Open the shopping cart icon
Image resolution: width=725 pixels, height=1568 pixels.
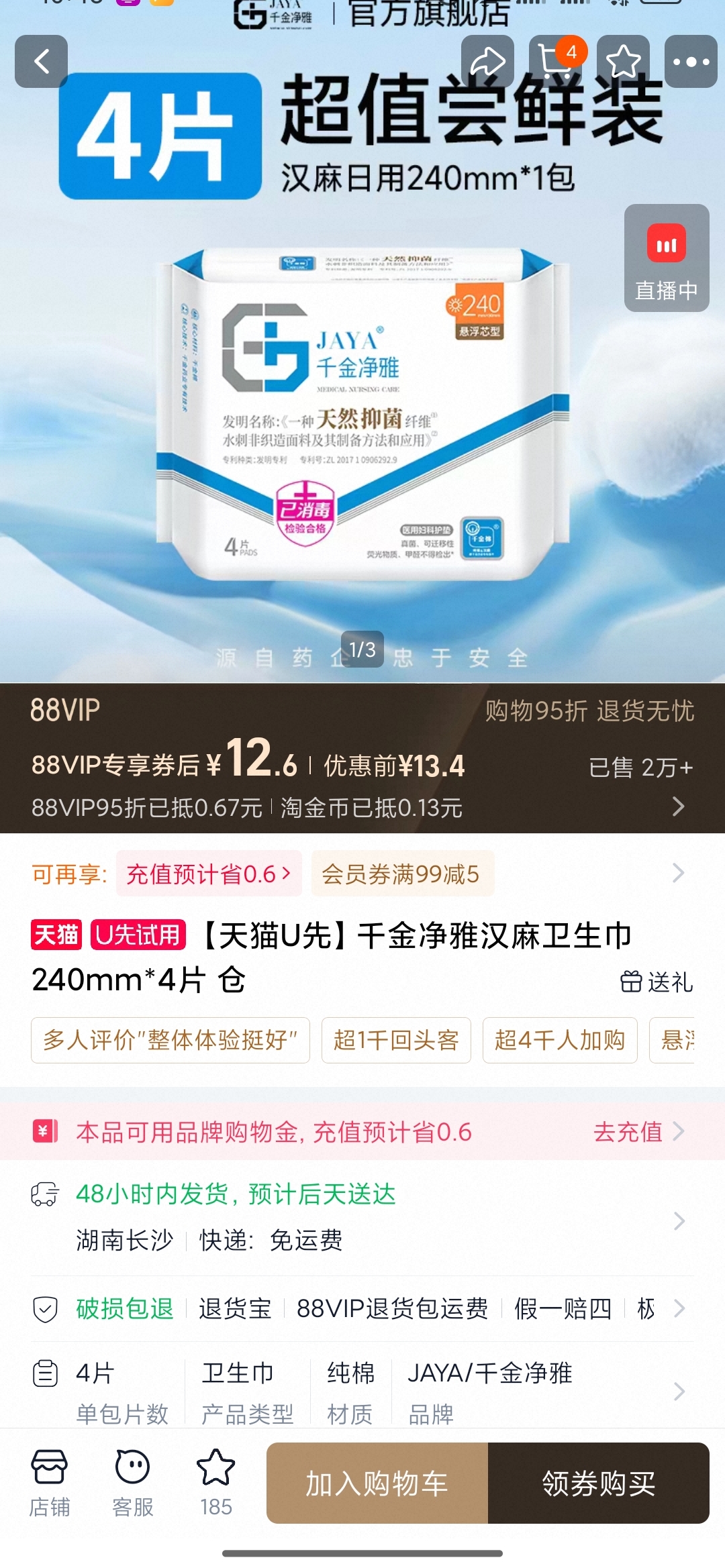555,62
